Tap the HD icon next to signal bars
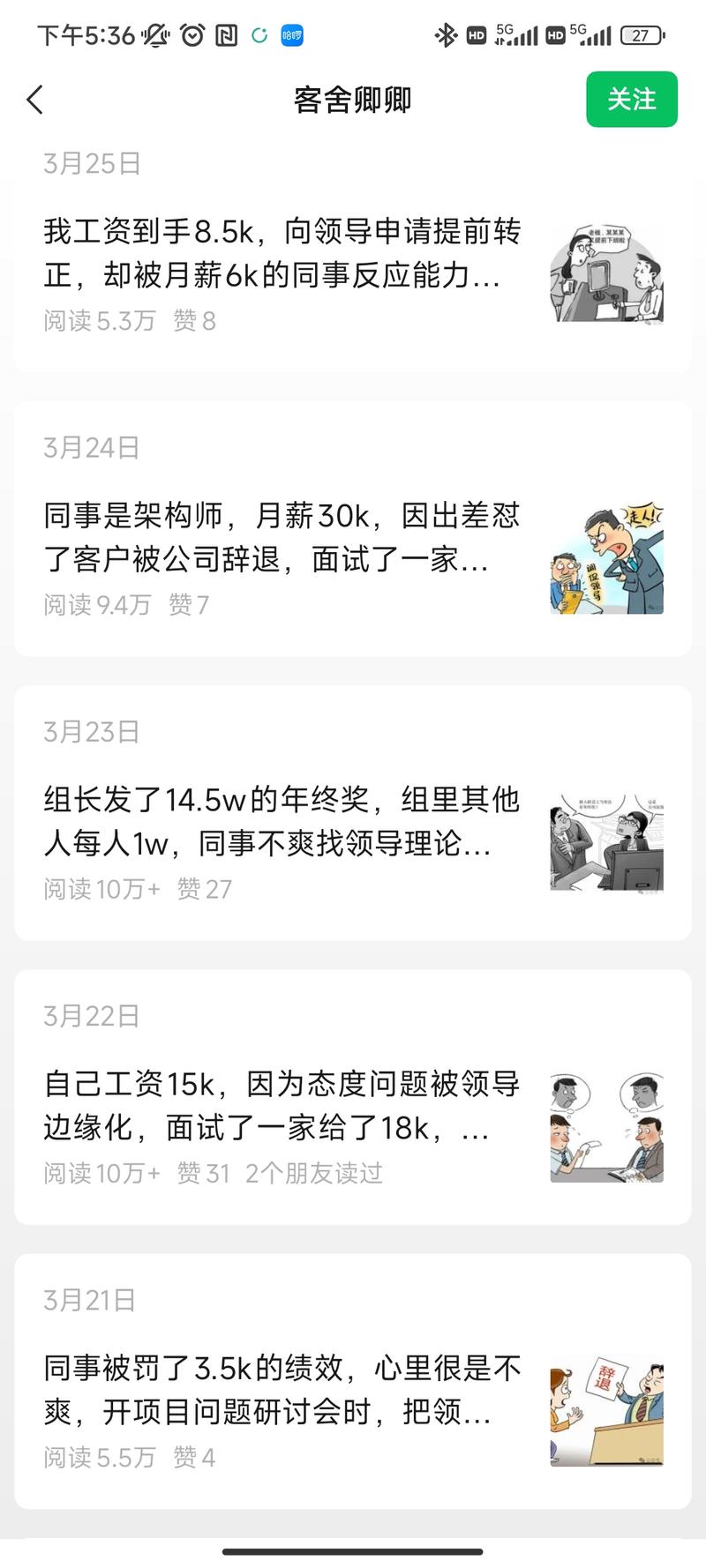This screenshot has width=706, height=1568. 475,35
